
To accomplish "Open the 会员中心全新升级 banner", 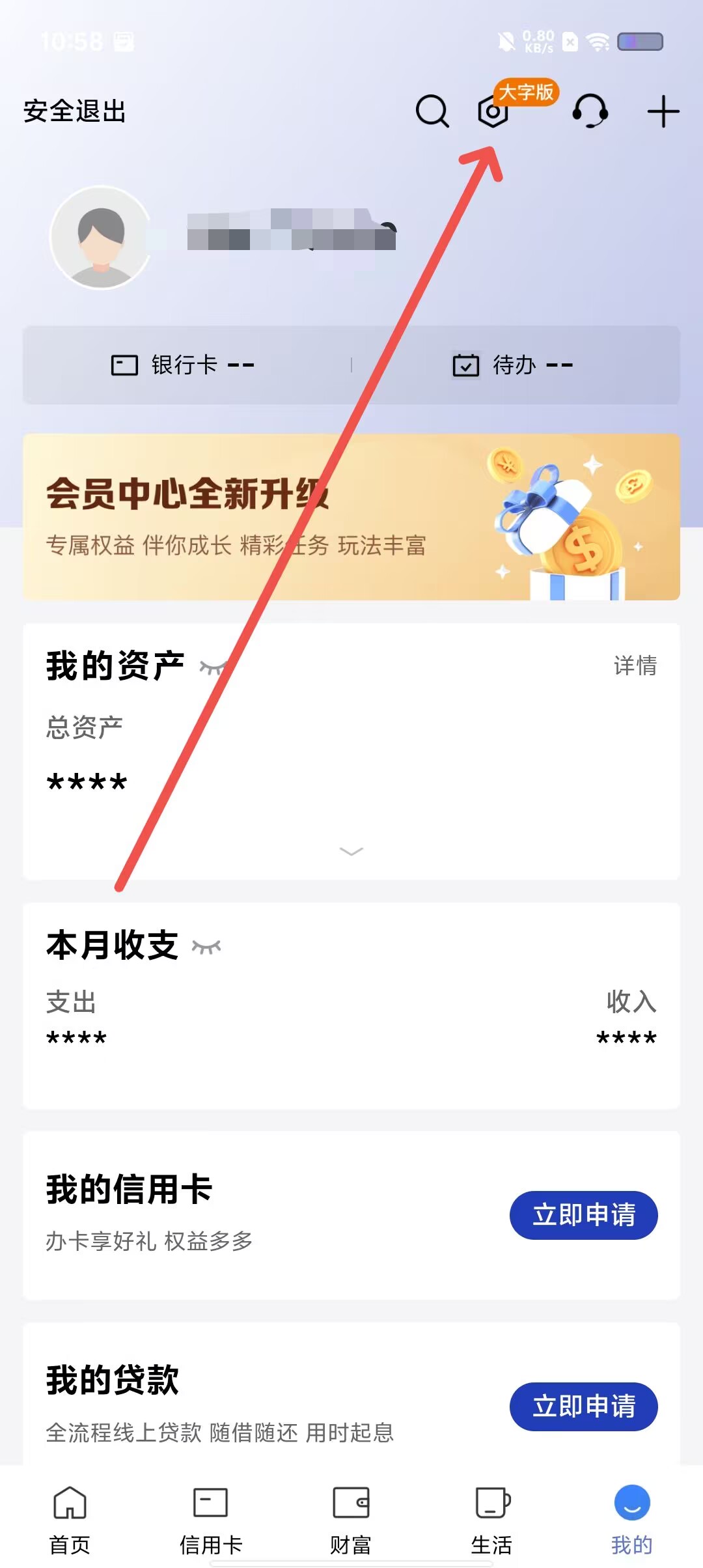I will 351,517.
